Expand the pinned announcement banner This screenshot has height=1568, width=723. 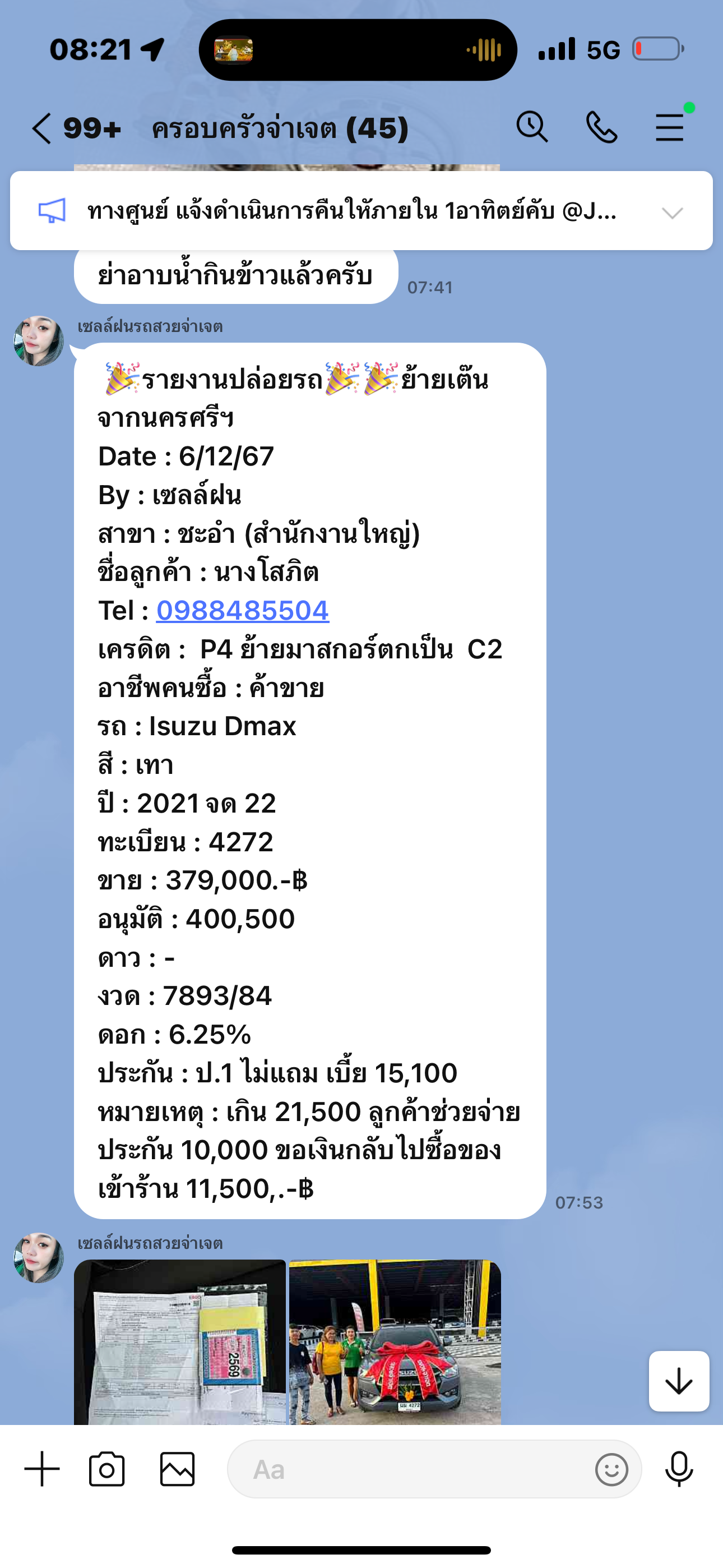672,213
